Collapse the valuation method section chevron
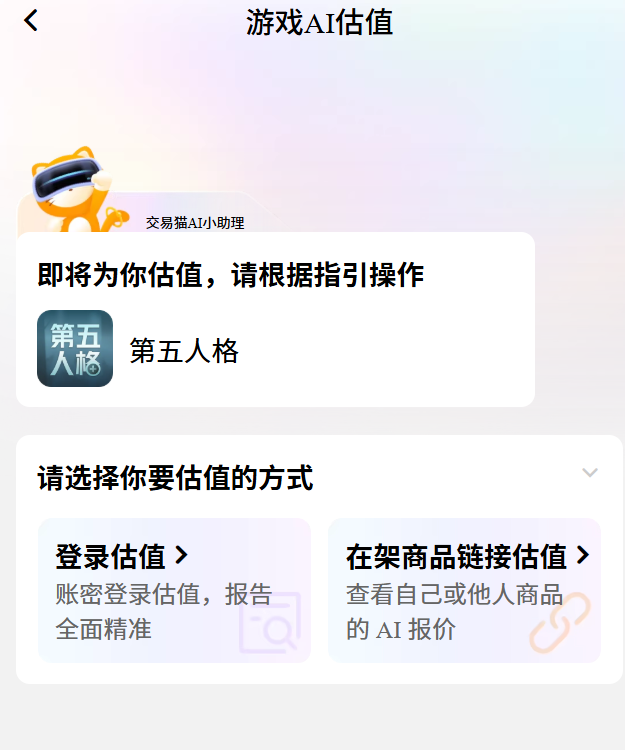Image resolution: width=625 pixels, height=750 pixels. tap(590, 473)
